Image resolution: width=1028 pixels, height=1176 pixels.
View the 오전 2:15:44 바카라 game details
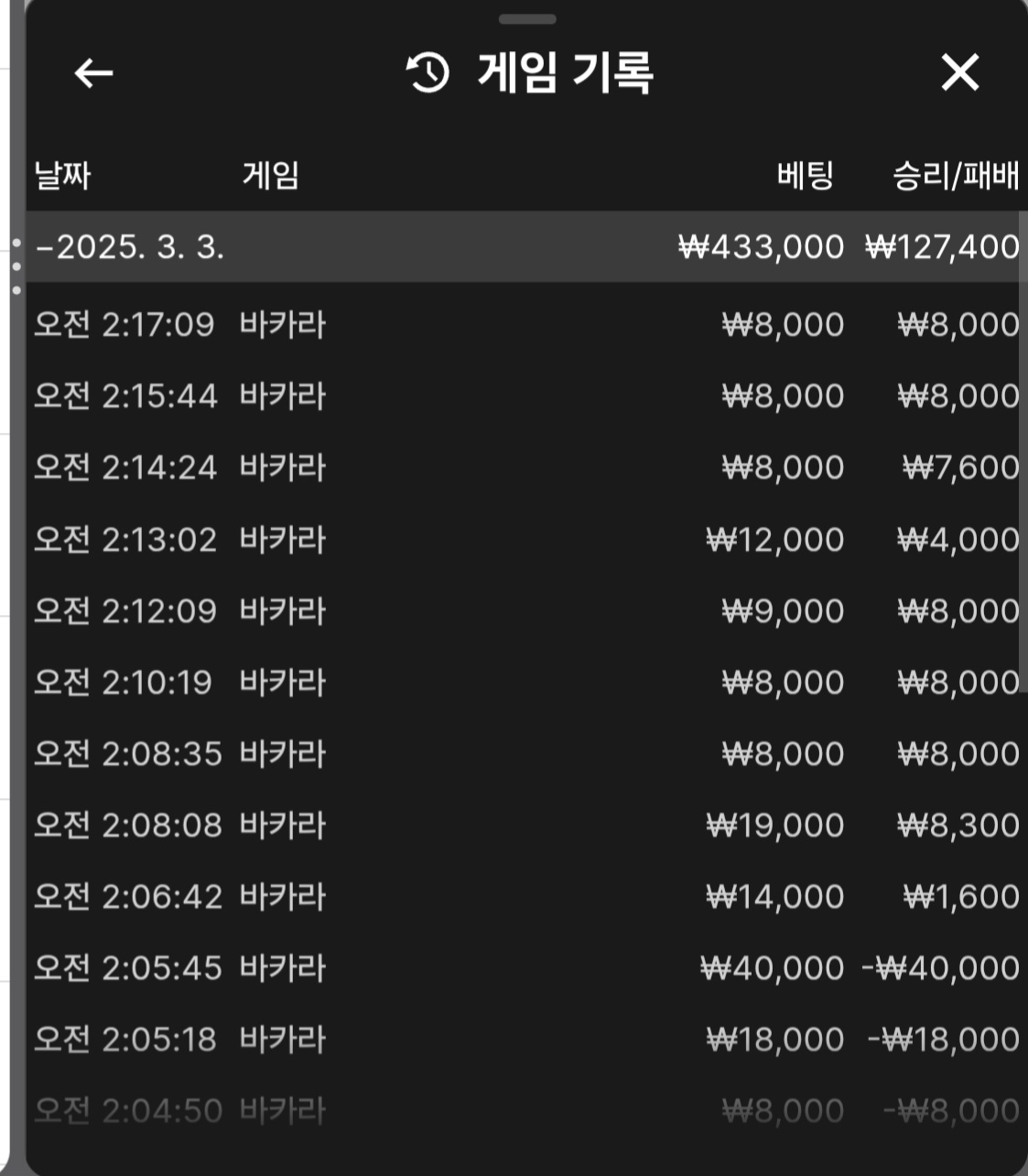tap(525, 396)
